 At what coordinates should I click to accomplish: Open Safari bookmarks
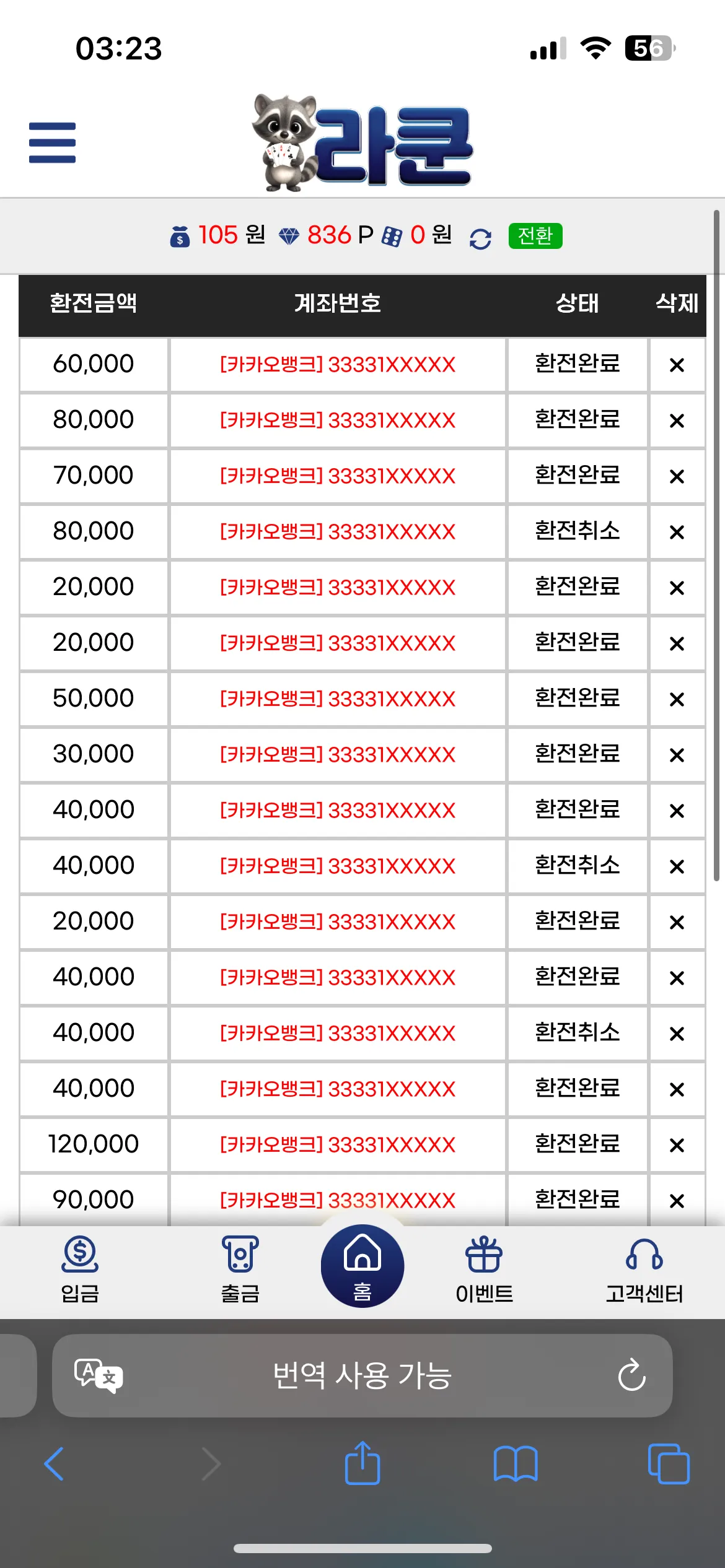coord(516,1464)
